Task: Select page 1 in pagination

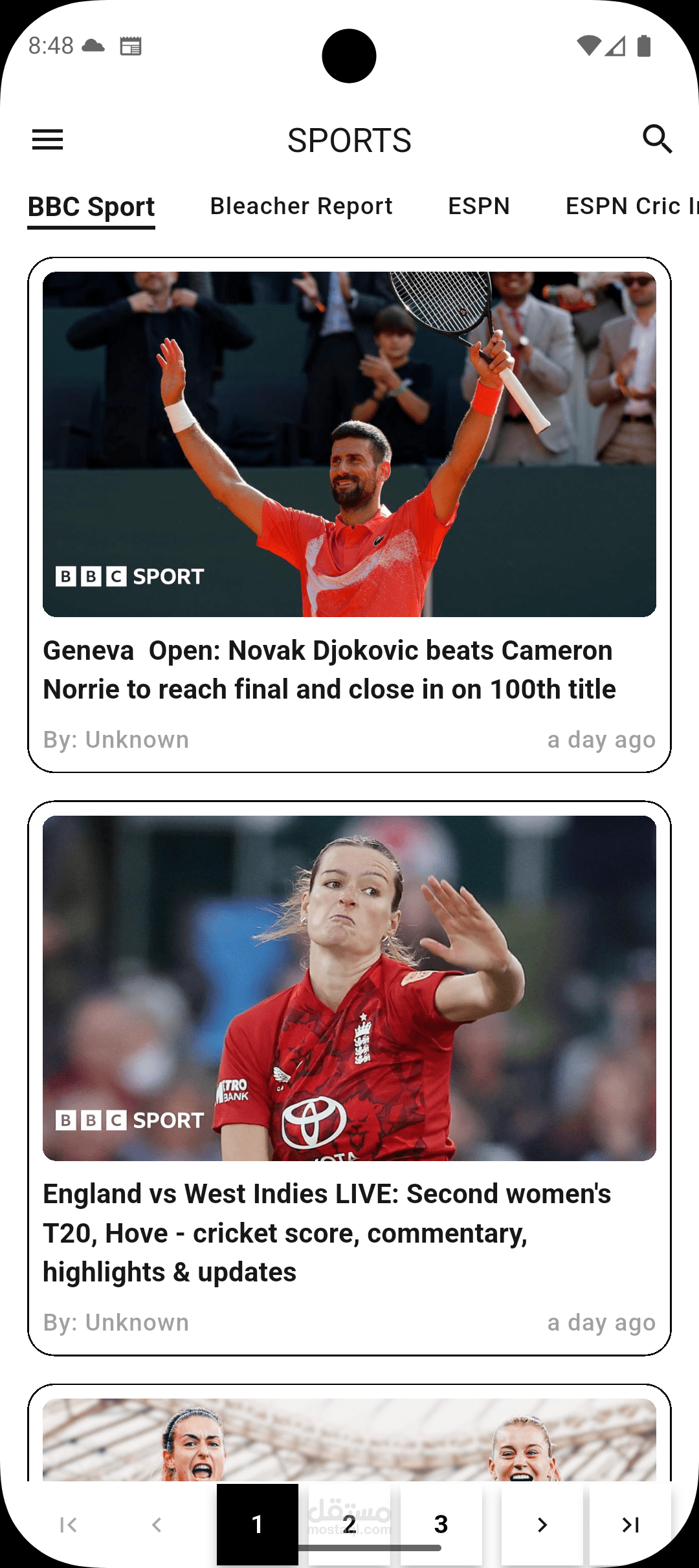Action: coord(258,1524)
